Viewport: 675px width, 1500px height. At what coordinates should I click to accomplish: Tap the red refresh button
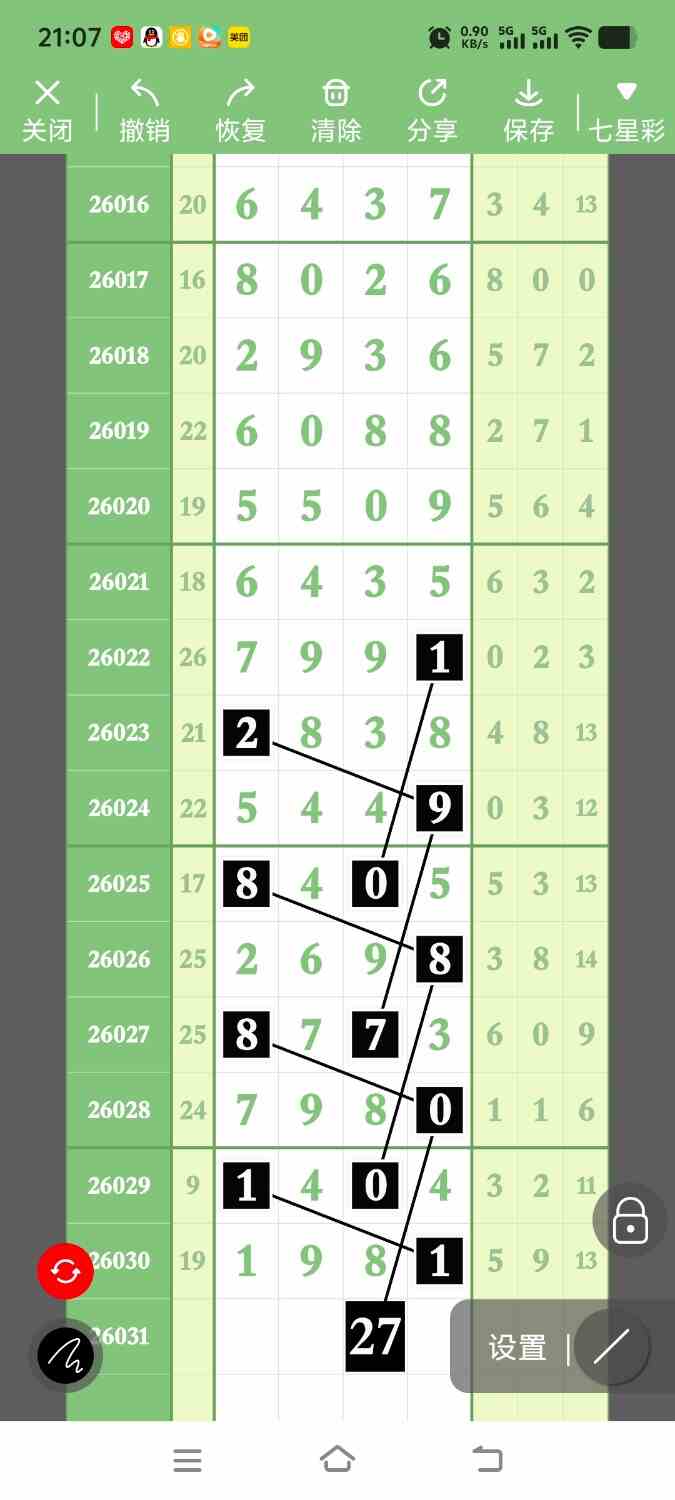tap(65, 1271)
